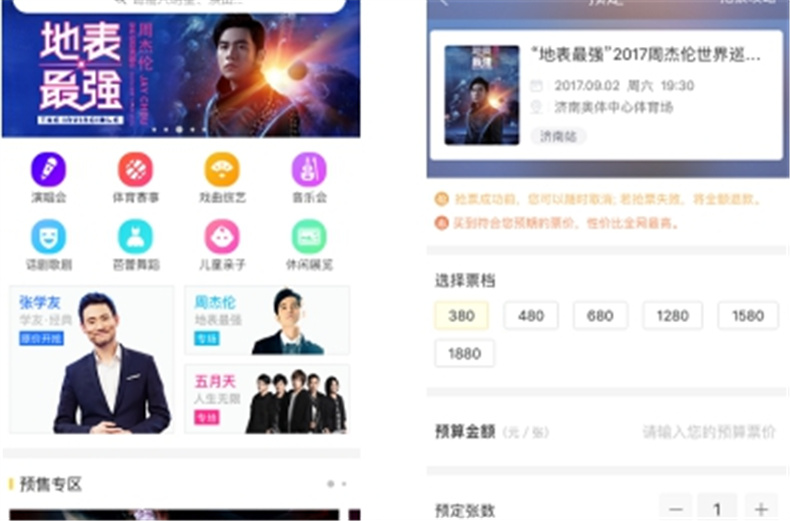Open the 五月天 人生无限 card

point(267,399)
